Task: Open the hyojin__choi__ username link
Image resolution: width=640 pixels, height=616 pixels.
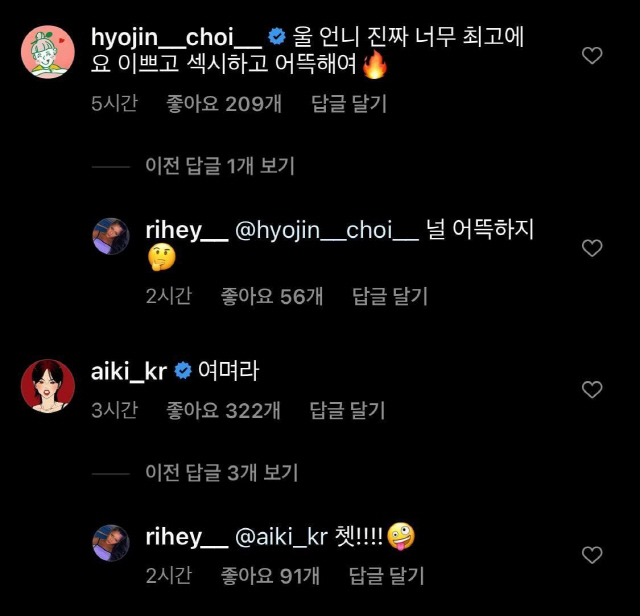Action: [176, 38]
